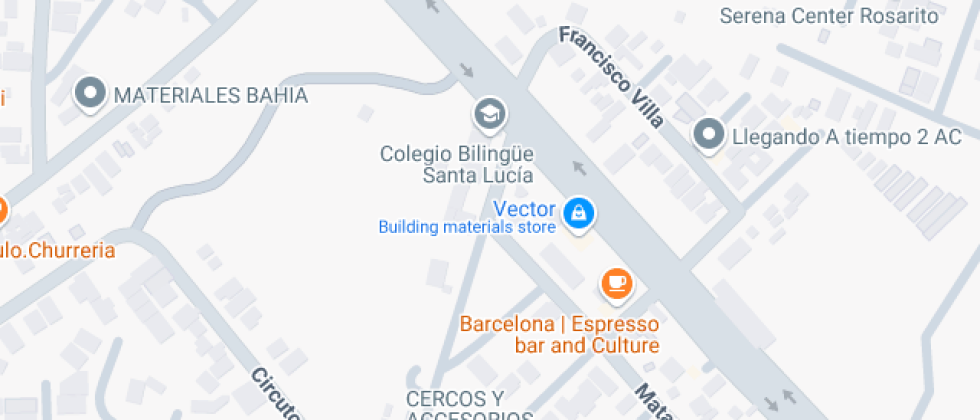Select the Llegando A tiempo 2 AC pin
Screen dimensions: 980x420
[x=709, y=136]
